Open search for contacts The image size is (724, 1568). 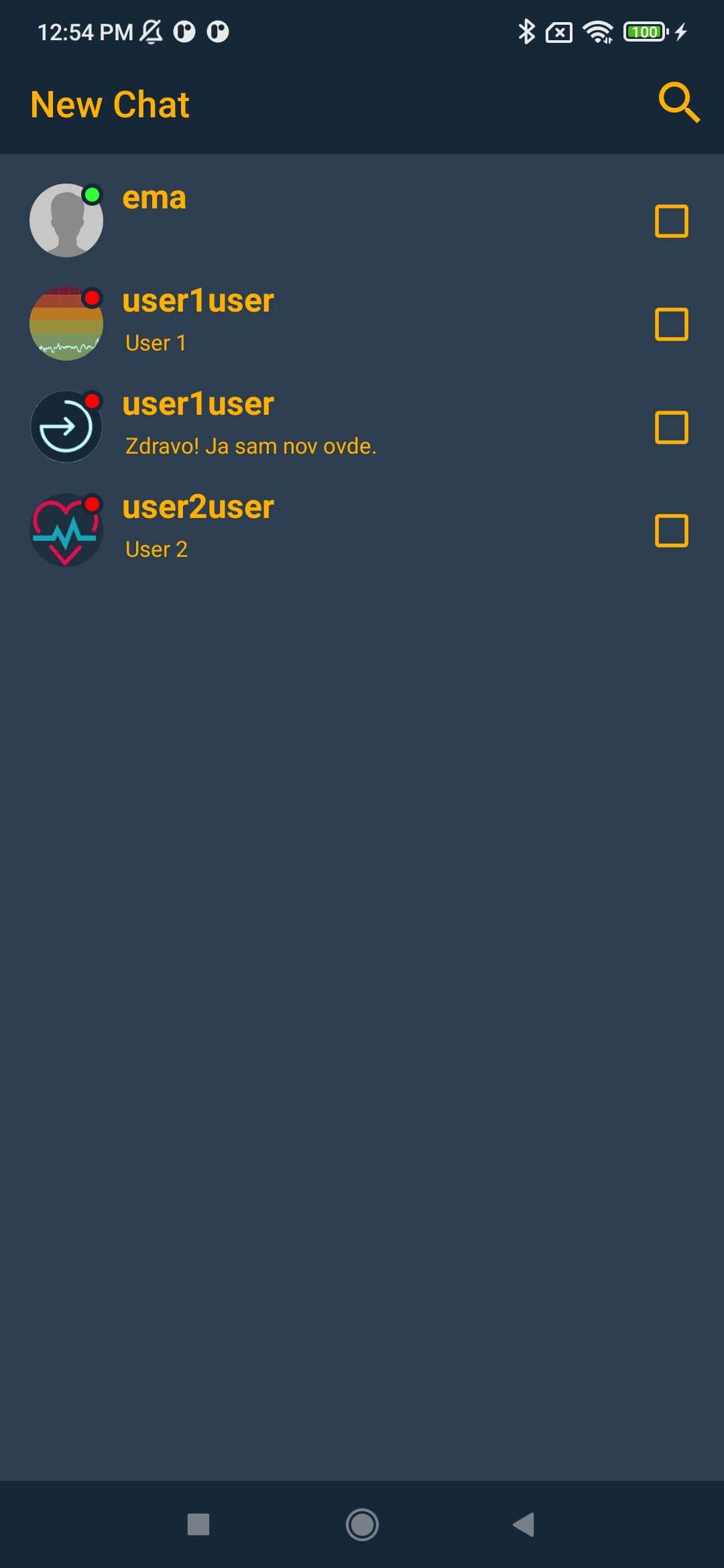pyautogui.click(x=679, y=103)
